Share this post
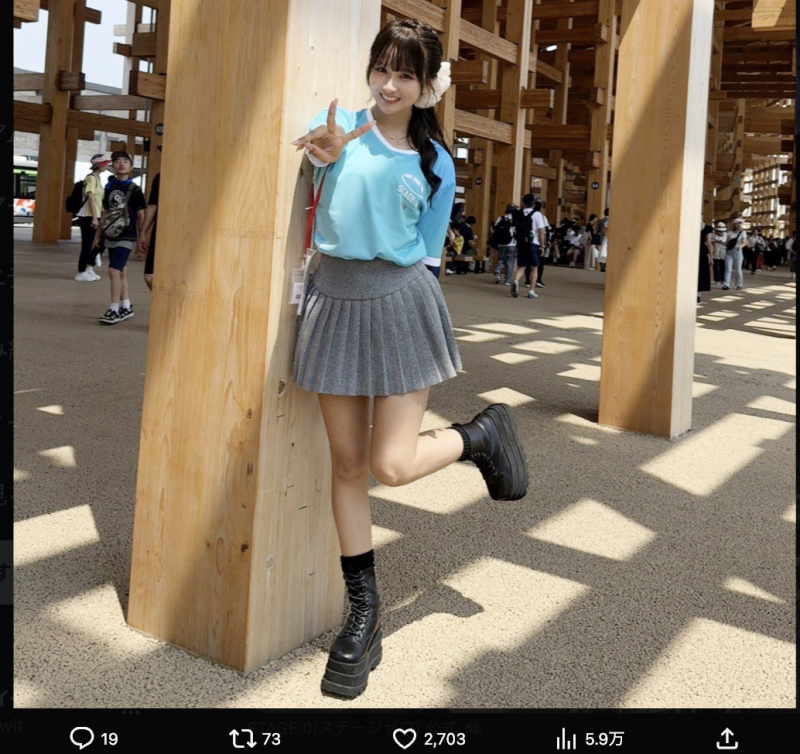Viewport: 800px width, 754px height. [x=727, y=738]
